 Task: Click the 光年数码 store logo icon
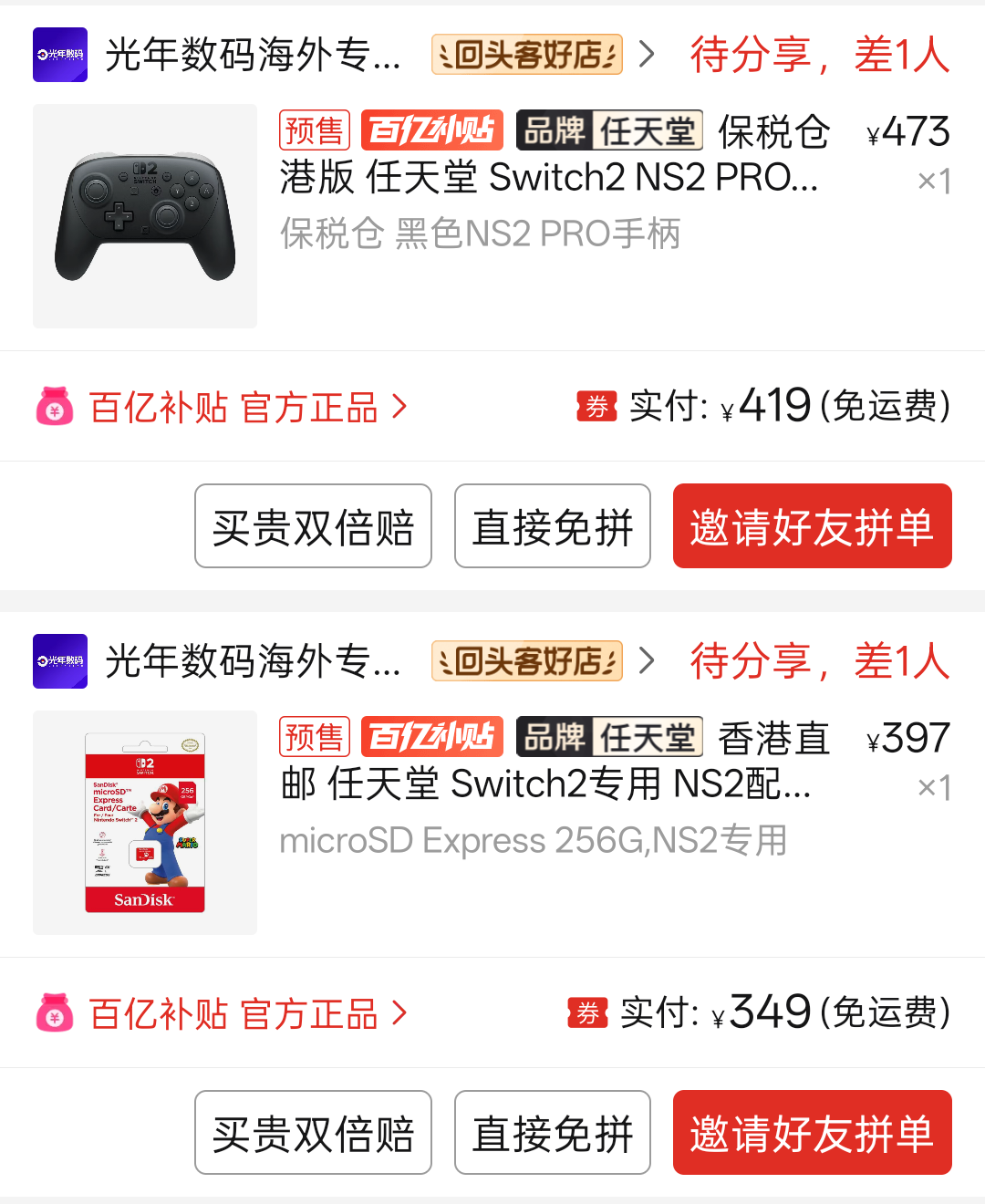tap(59, 55)
